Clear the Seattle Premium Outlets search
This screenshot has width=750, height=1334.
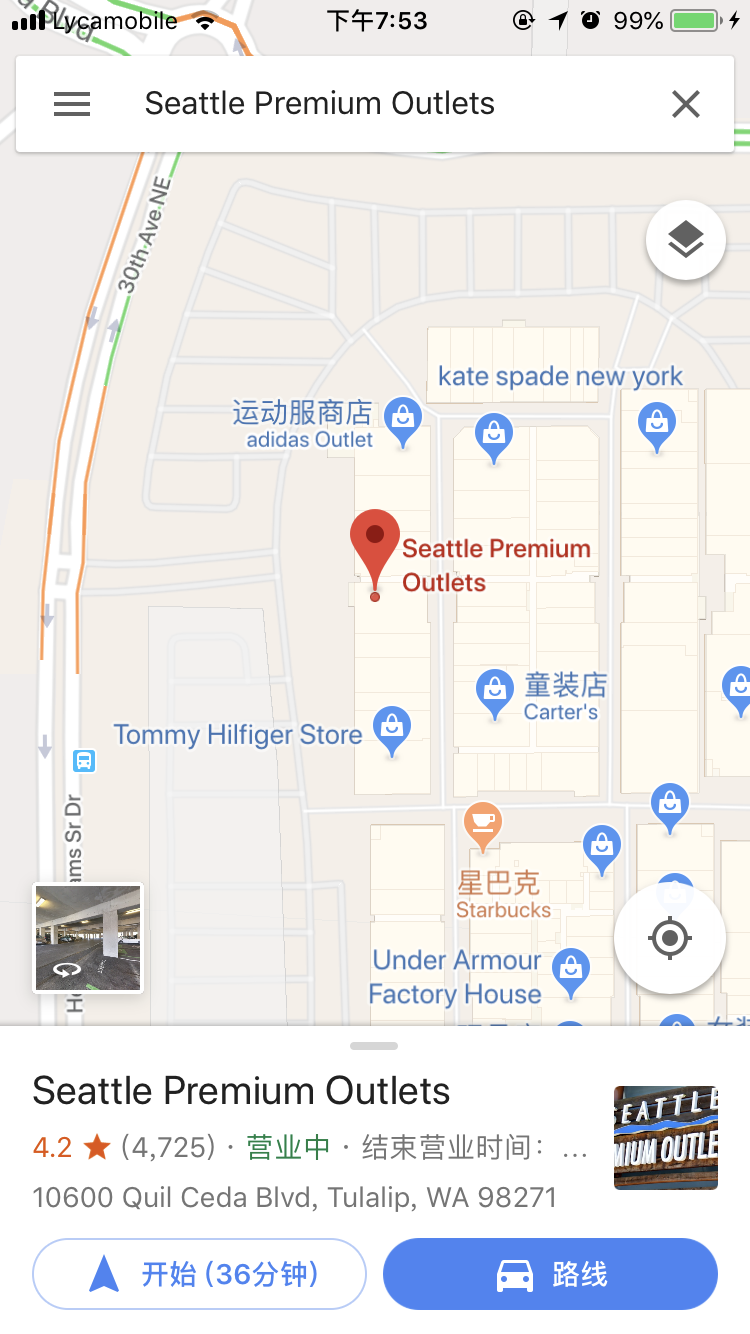coord(685,104)
